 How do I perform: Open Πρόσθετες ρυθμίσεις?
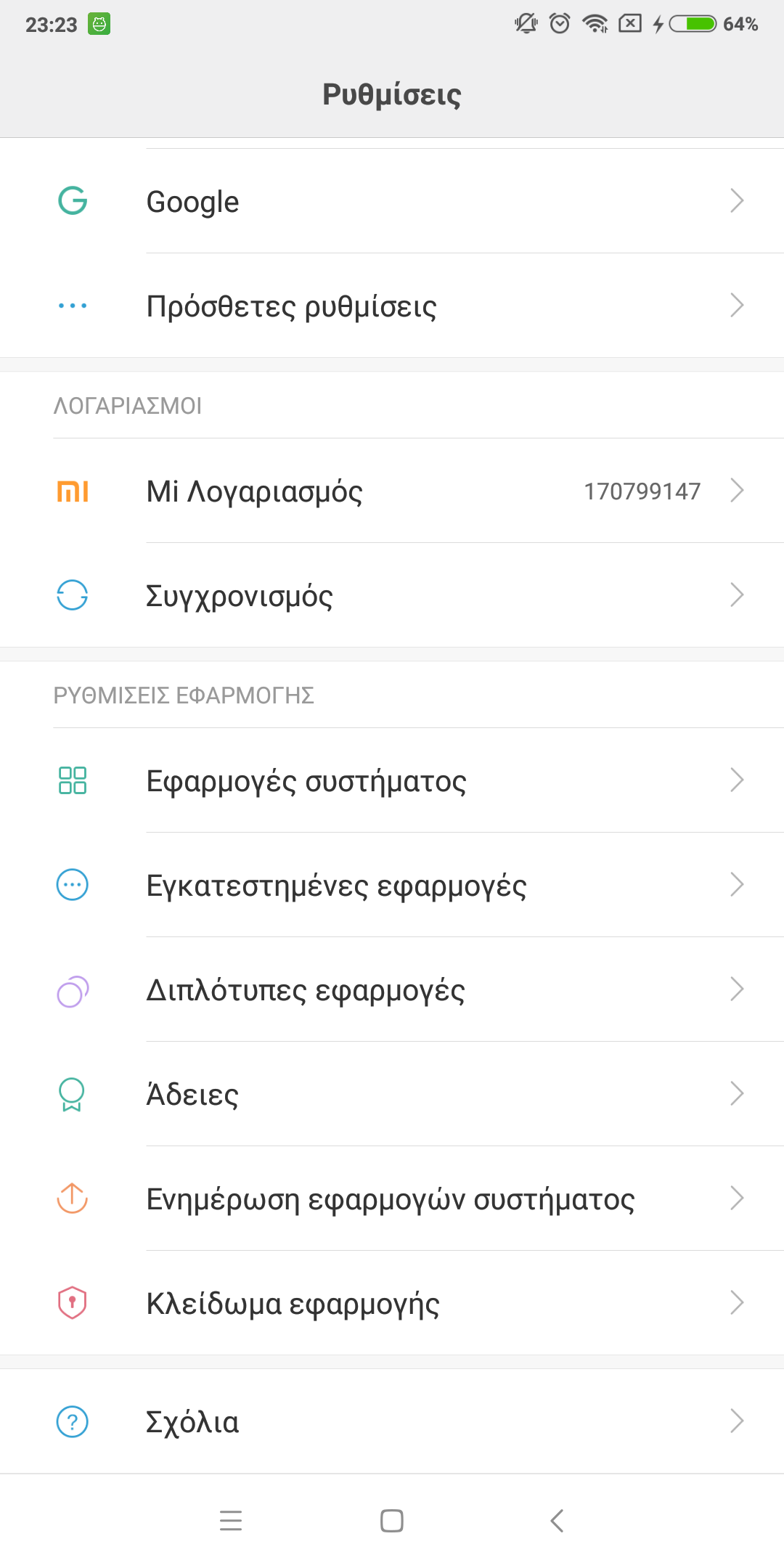pos(392,306)
